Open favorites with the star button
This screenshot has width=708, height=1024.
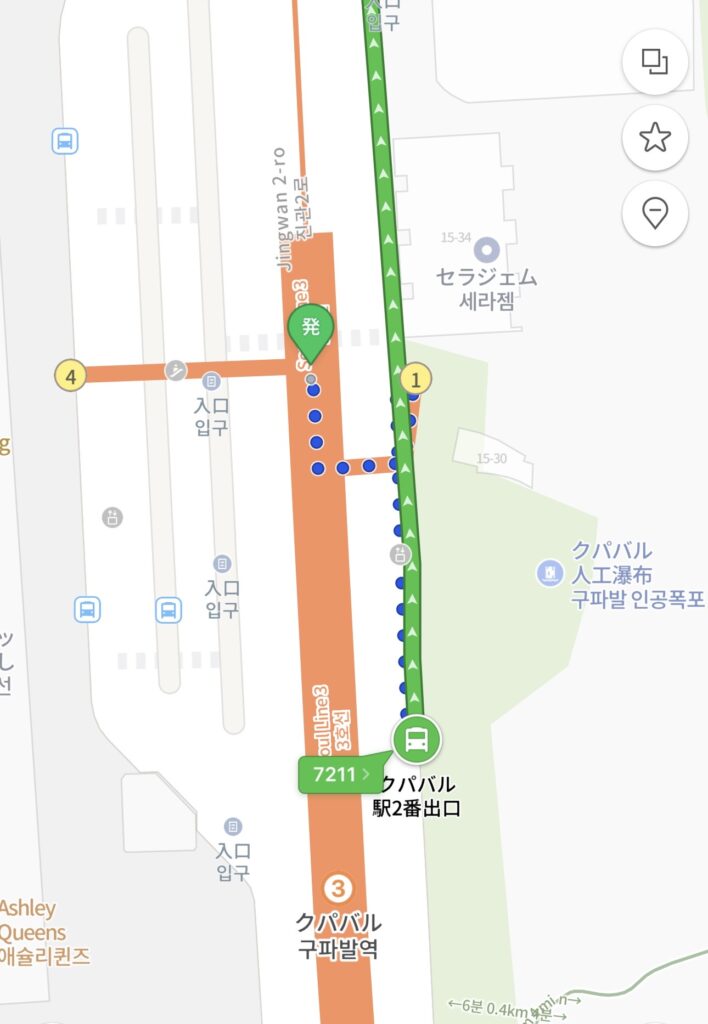pos(655,138)
